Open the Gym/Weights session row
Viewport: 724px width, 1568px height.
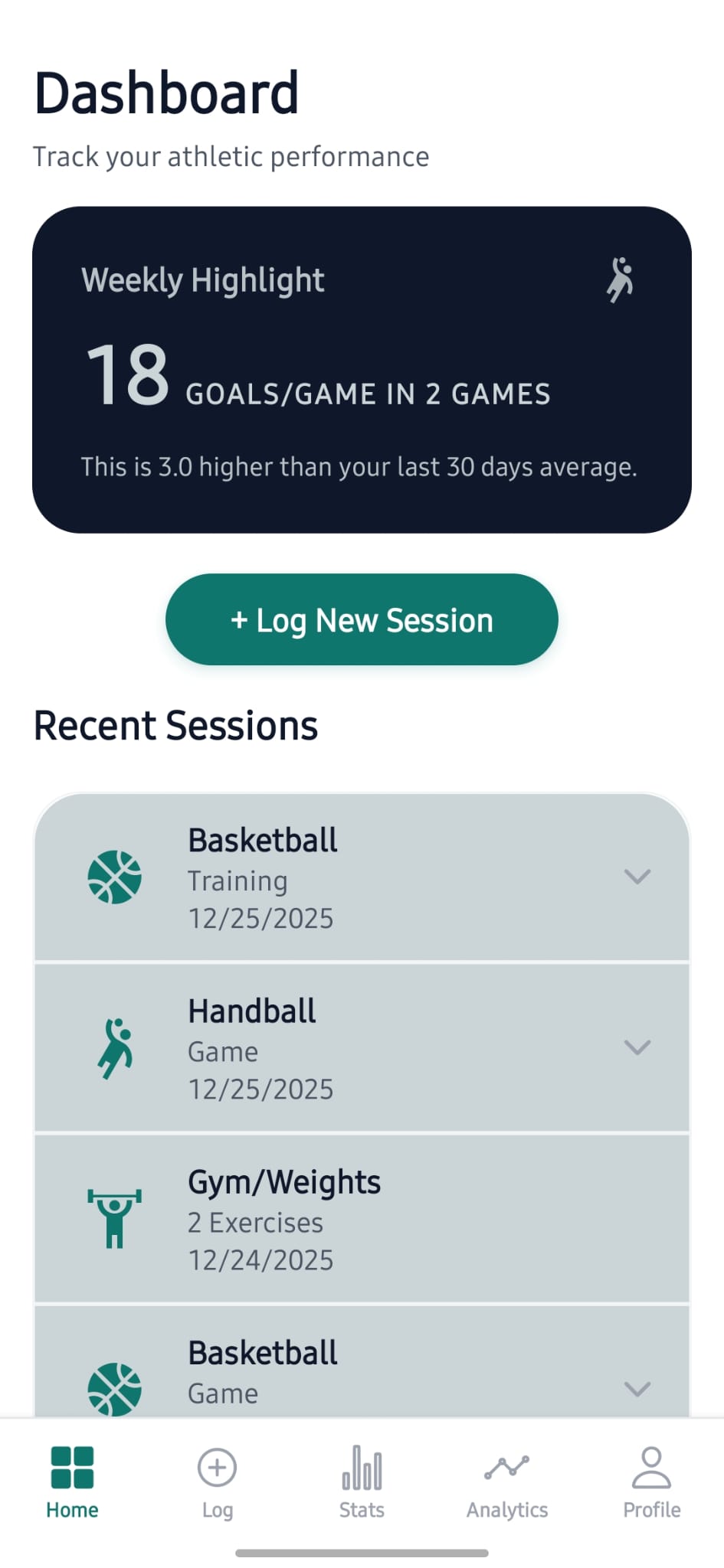[362, 1219]
